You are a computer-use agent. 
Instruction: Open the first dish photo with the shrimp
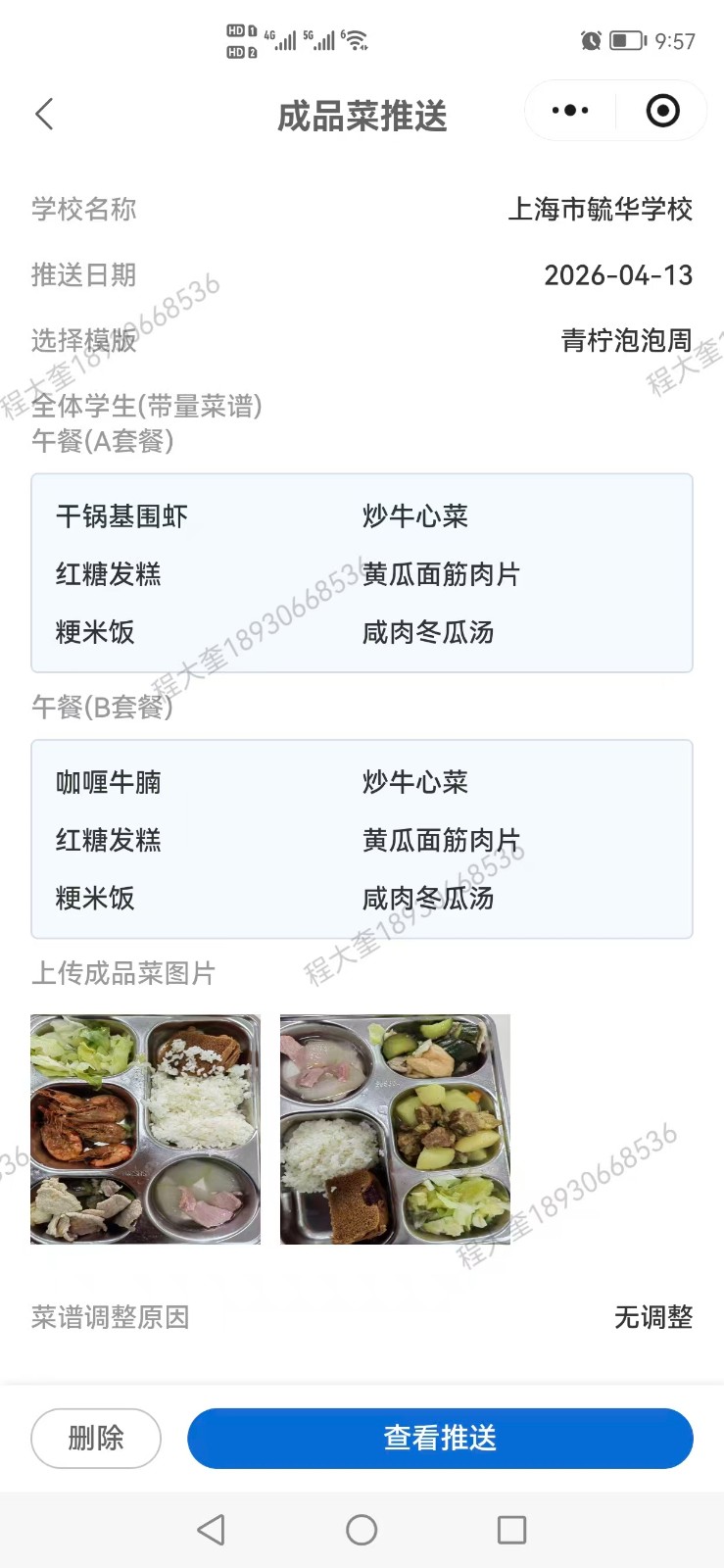pos(145,1129)
